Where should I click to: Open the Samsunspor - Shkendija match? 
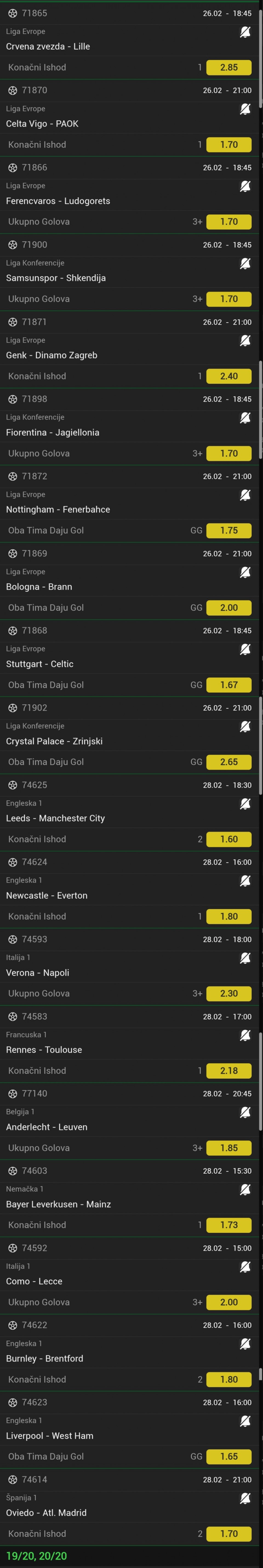[x=56, y=278]
